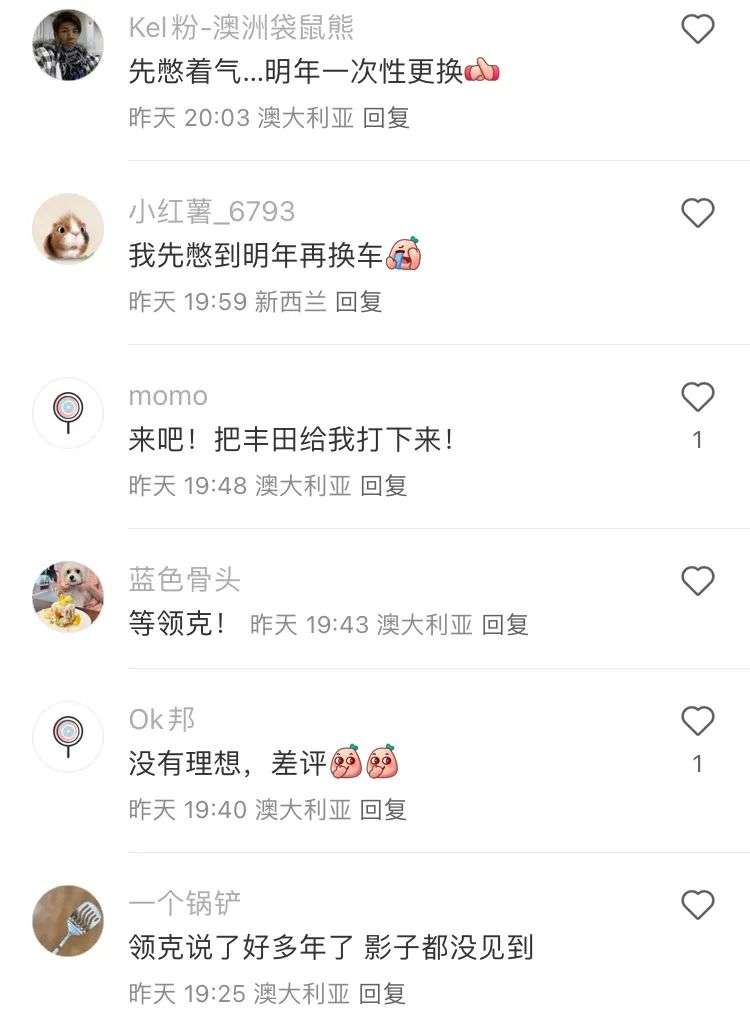Reply to Kel粉-澳洲袋鼠熊's comment
Screen dimensions: 750x1036
[x=386, y=118]
